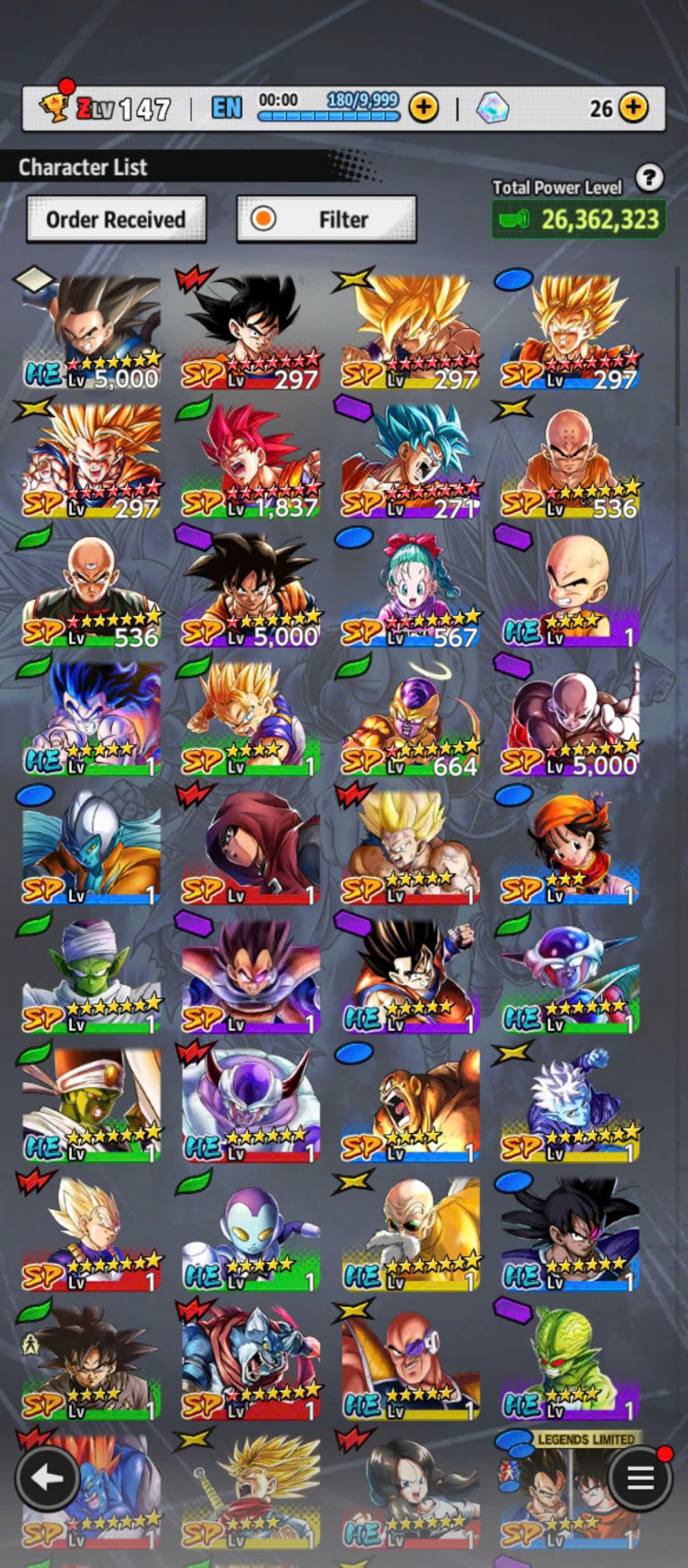Add energy with the plus button
This screenshot has width=688, height=1568.
(x=424, y=107)
